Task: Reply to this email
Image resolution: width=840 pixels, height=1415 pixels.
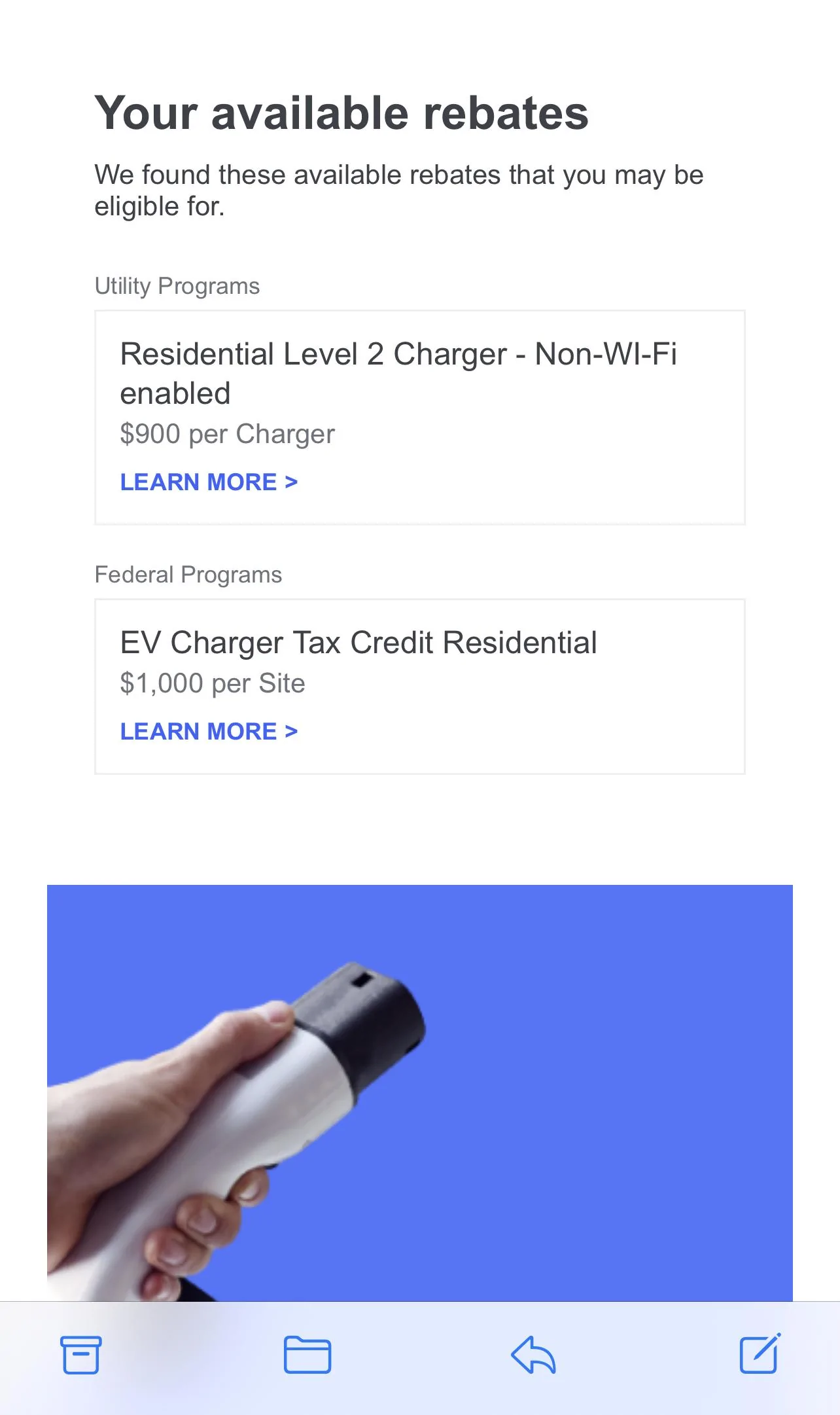Action: tap(533, 1354)
